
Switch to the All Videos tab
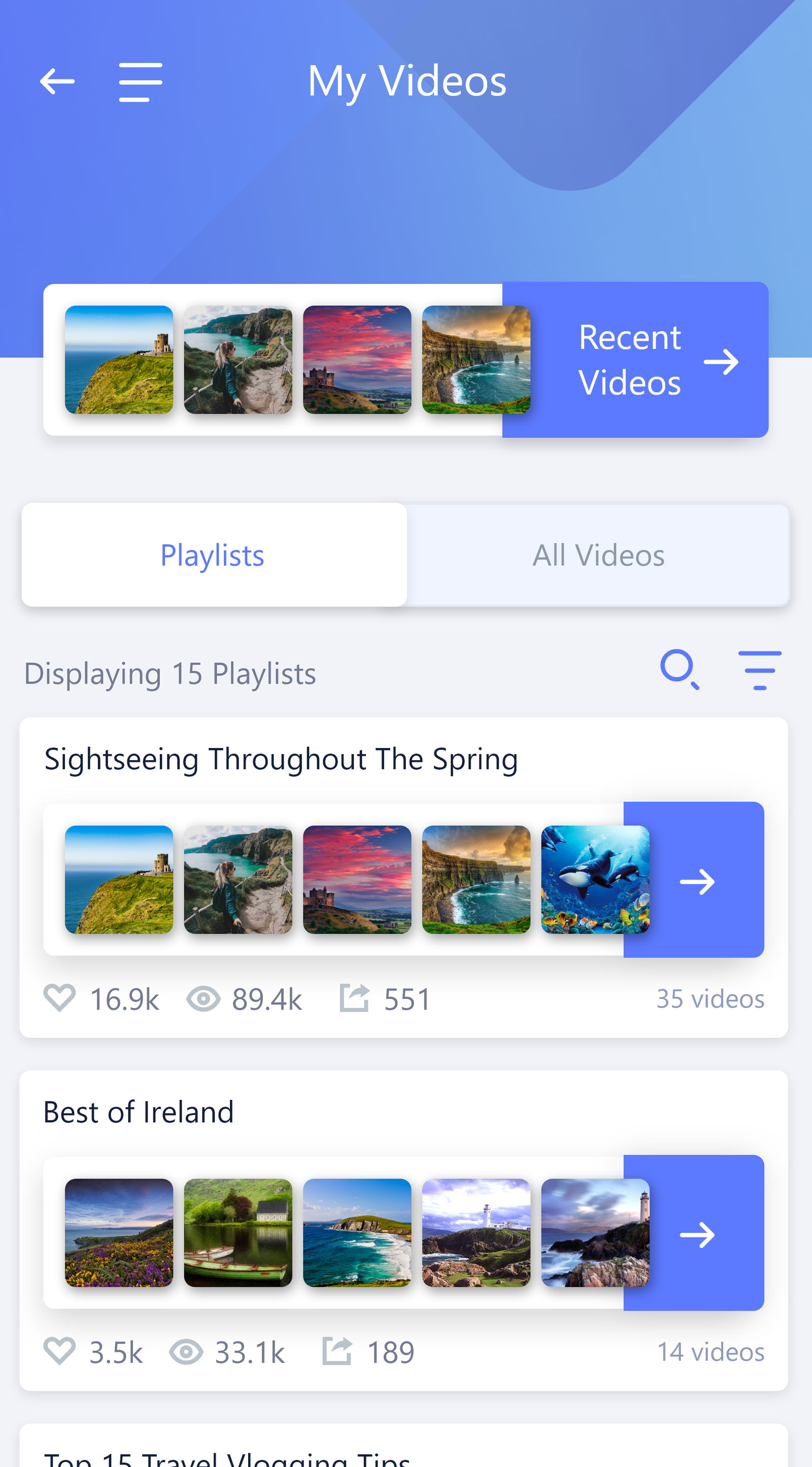tap(598, 555)
